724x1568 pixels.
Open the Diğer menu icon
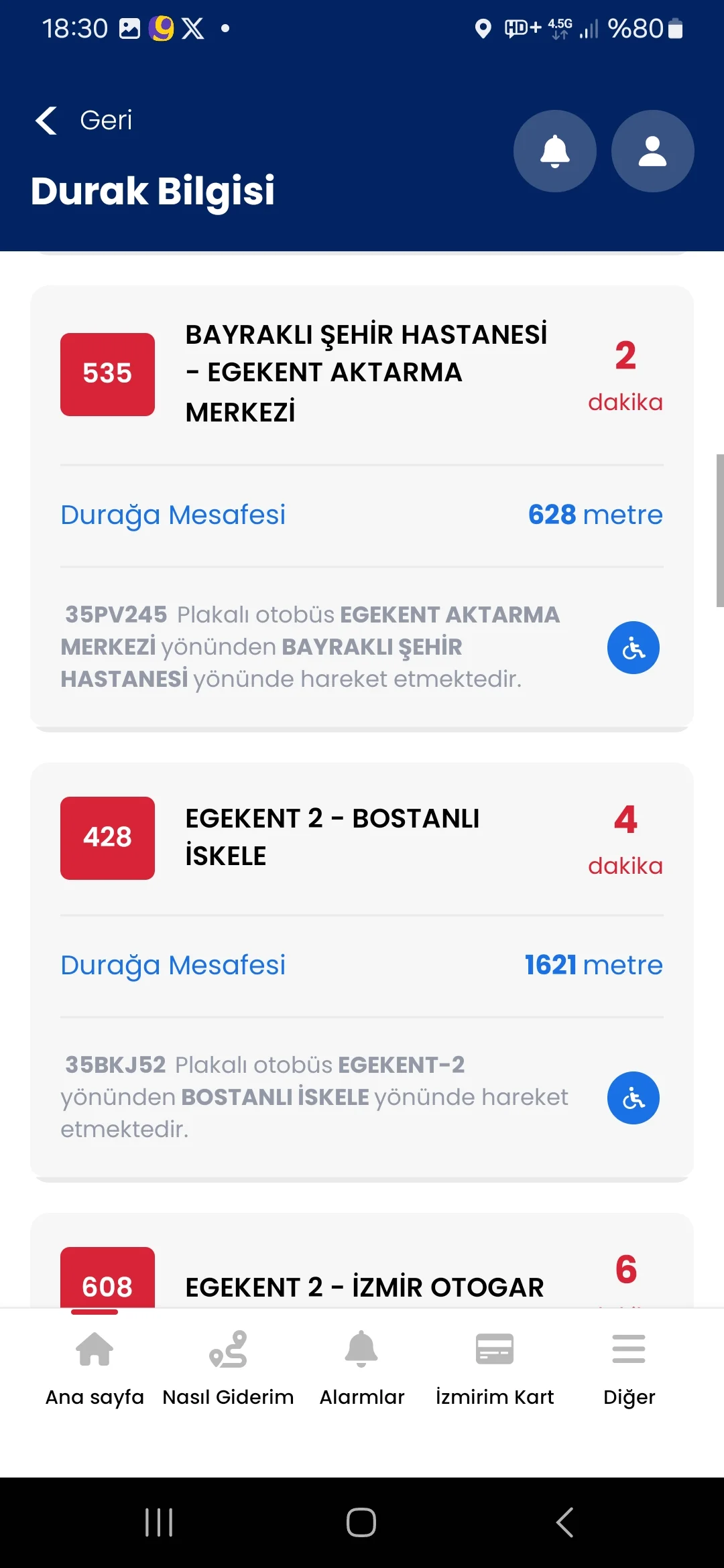click(628, 1349)
